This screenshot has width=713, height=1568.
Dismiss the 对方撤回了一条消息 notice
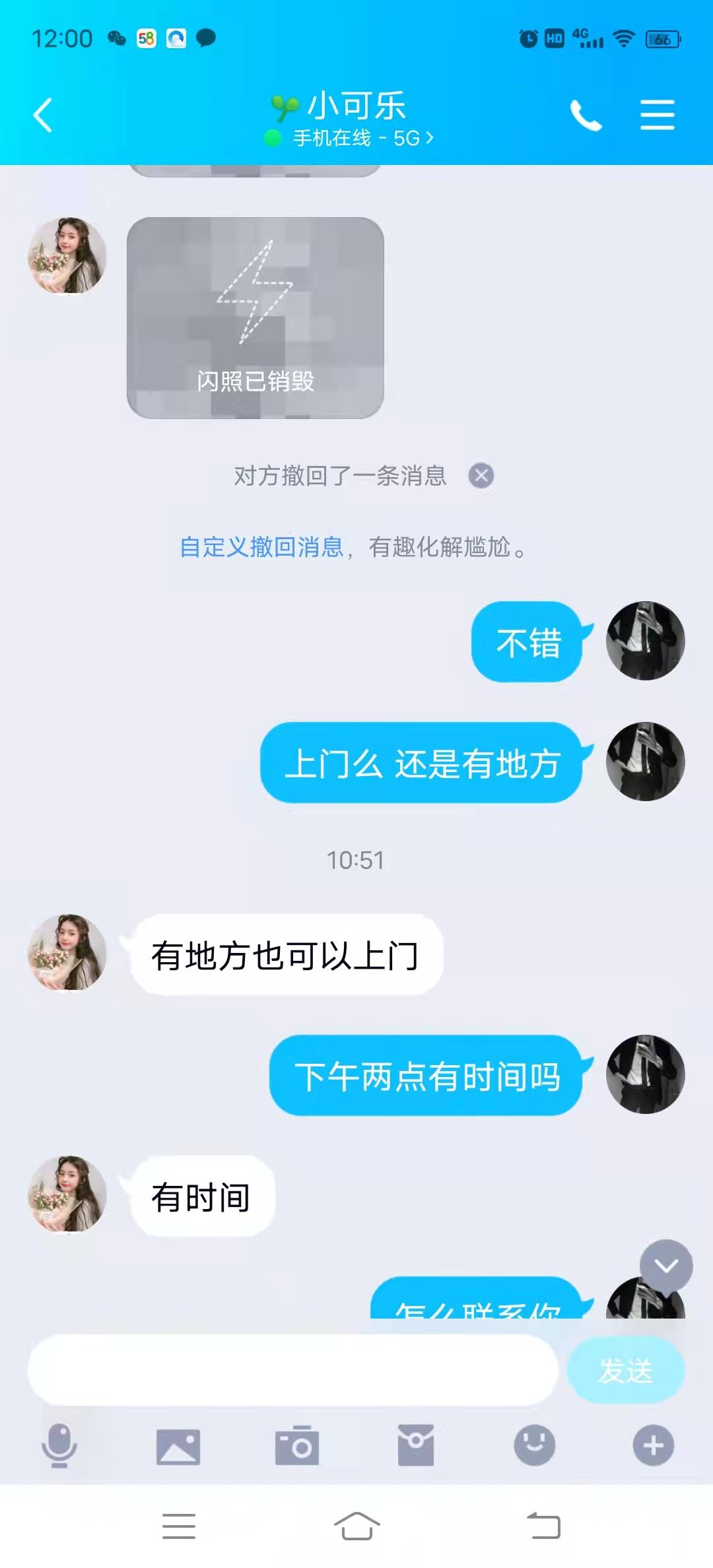tap(481, 475)
